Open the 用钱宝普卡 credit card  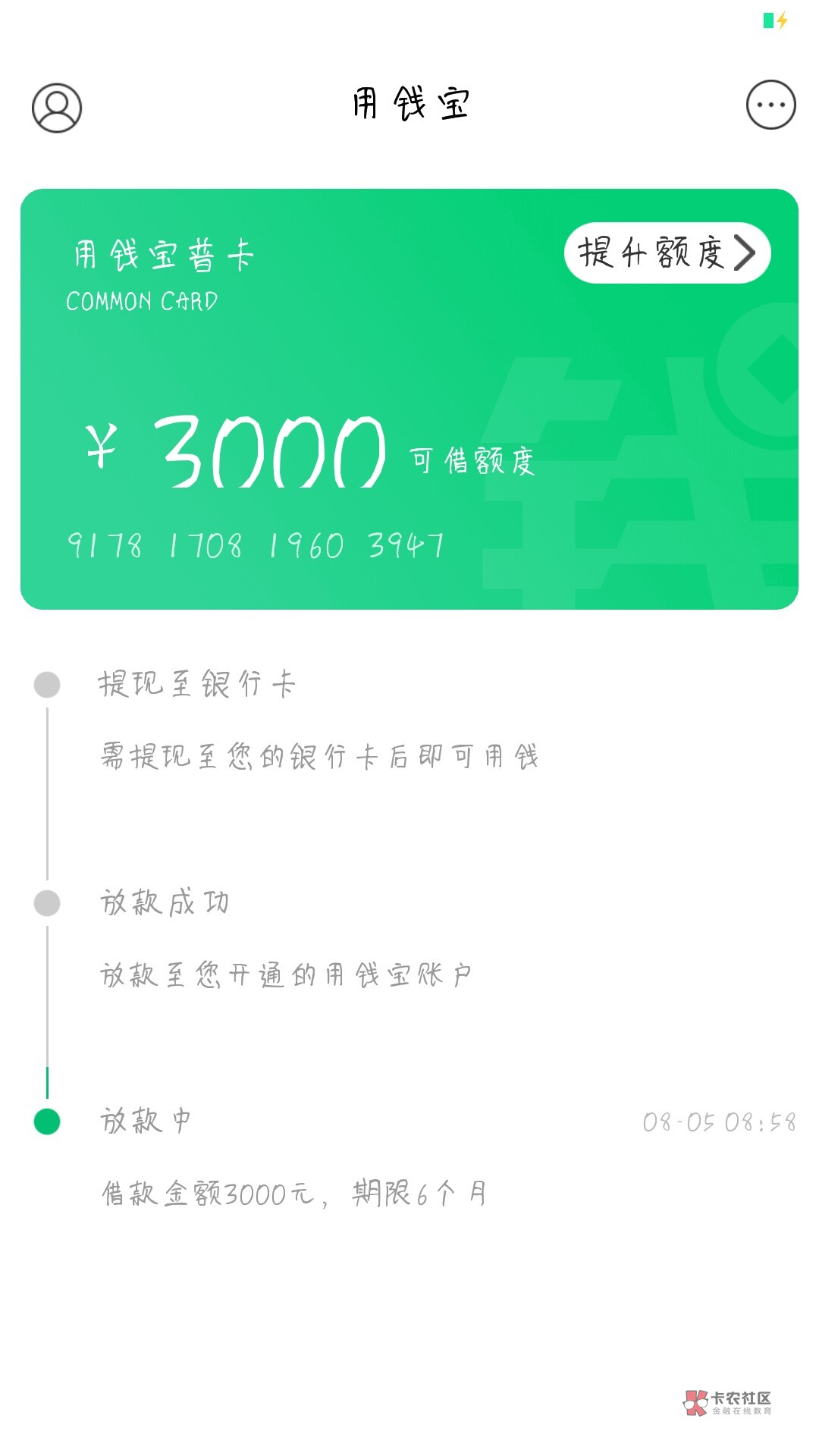303,425
